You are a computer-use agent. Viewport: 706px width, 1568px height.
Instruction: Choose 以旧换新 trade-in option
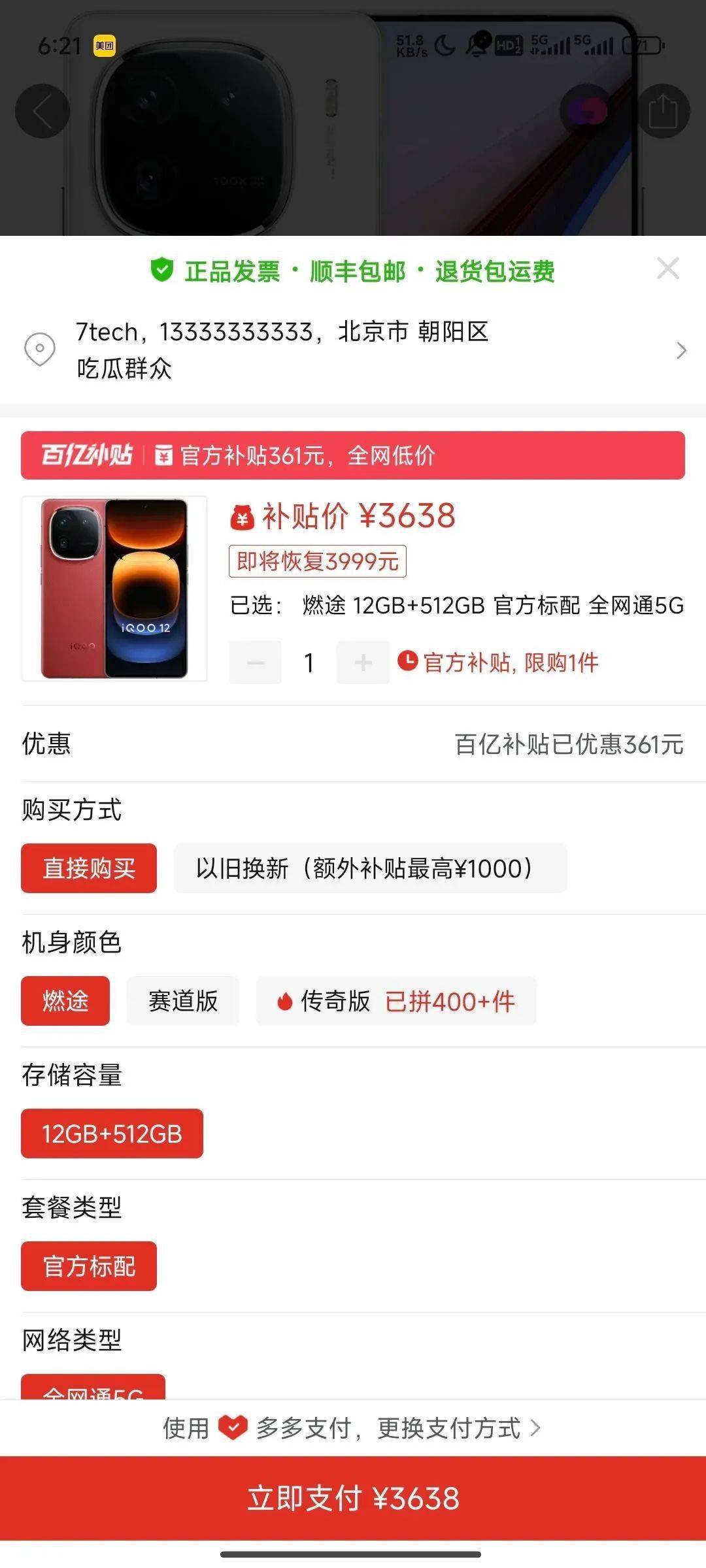pos(370,868)
